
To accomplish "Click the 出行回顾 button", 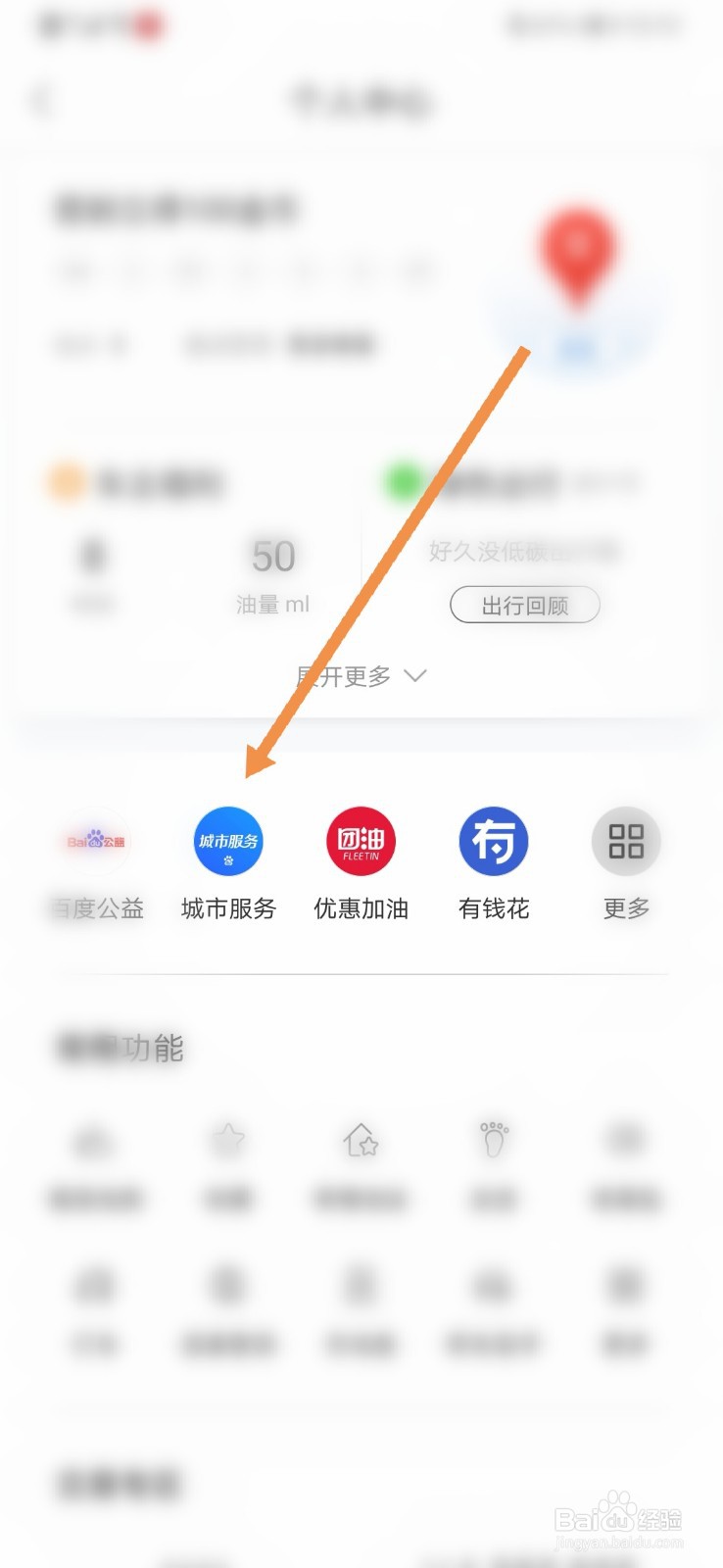I will pos(525,605).
